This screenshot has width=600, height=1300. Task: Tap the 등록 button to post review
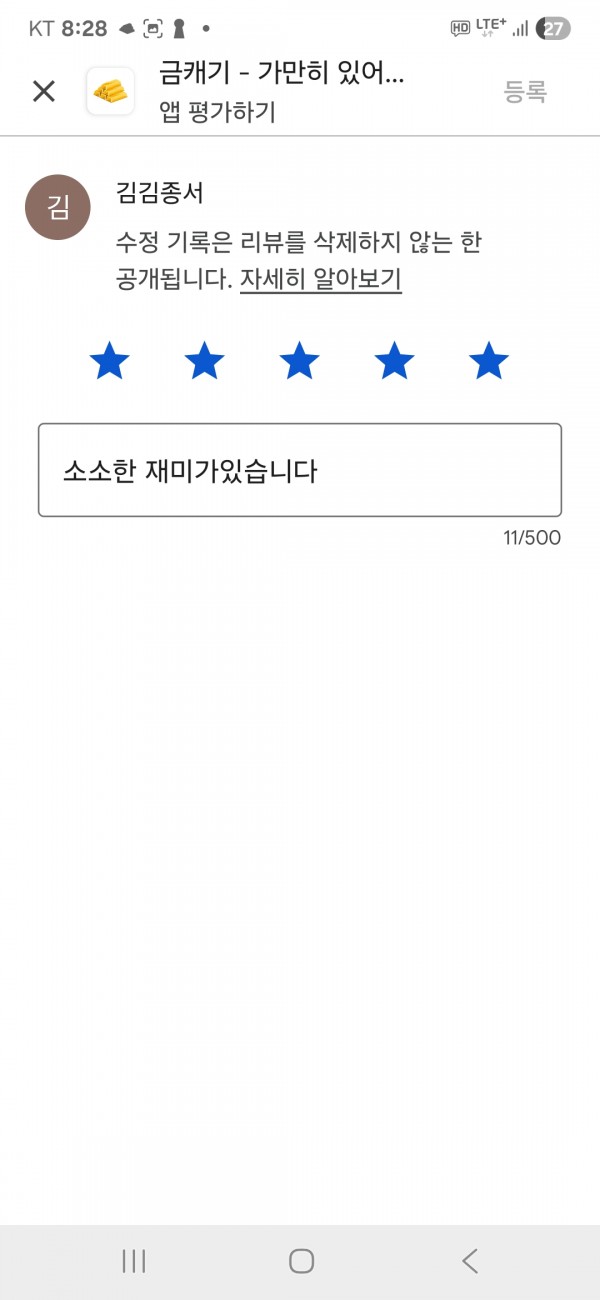(x=525, y=92)
